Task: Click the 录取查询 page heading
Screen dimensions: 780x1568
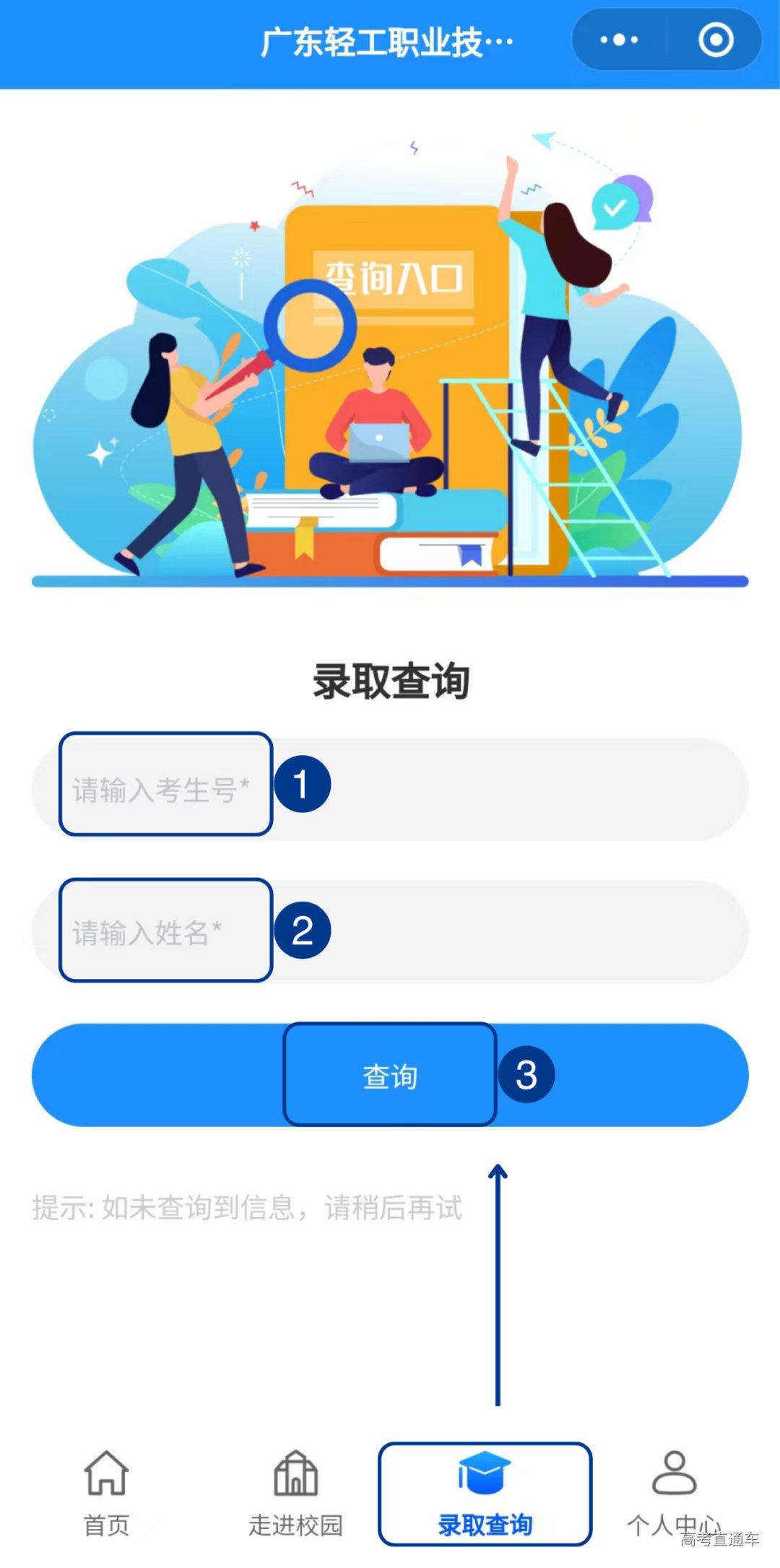Action: 390,677
